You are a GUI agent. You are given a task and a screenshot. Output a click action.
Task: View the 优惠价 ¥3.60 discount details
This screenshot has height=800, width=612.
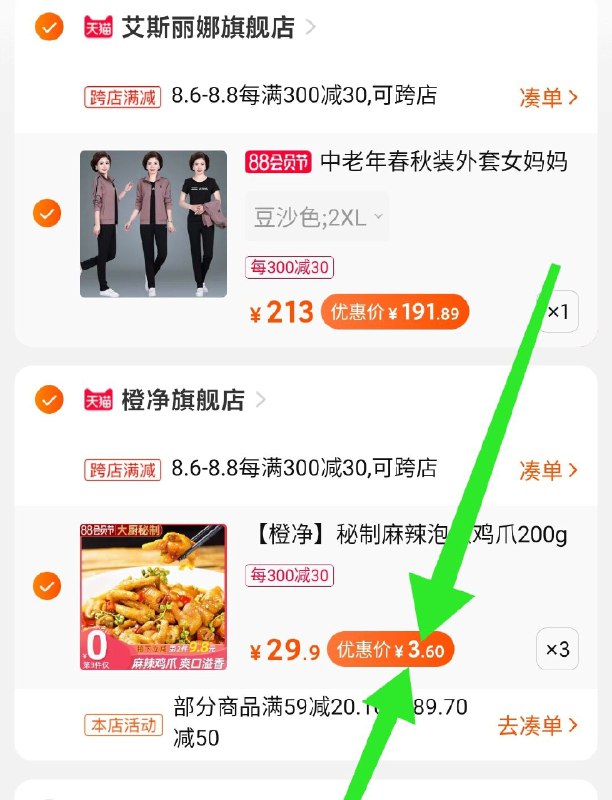coord(392,651)
